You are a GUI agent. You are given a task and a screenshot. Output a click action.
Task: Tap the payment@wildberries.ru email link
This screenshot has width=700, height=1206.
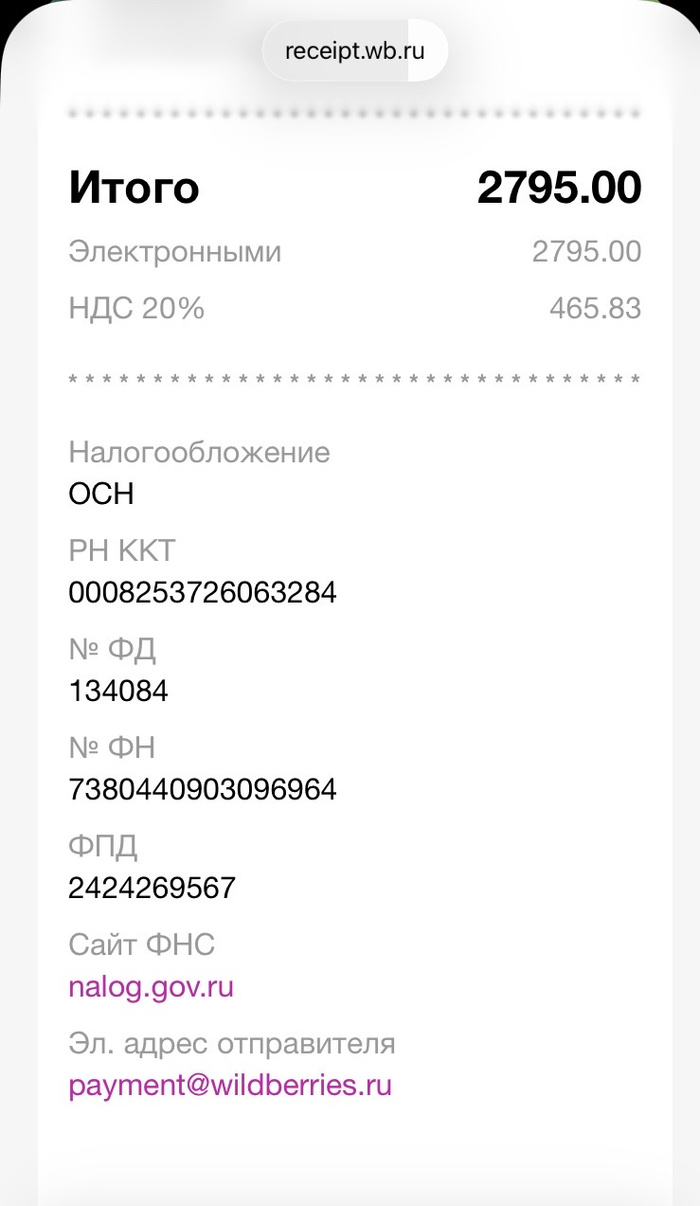point(230,1085)
